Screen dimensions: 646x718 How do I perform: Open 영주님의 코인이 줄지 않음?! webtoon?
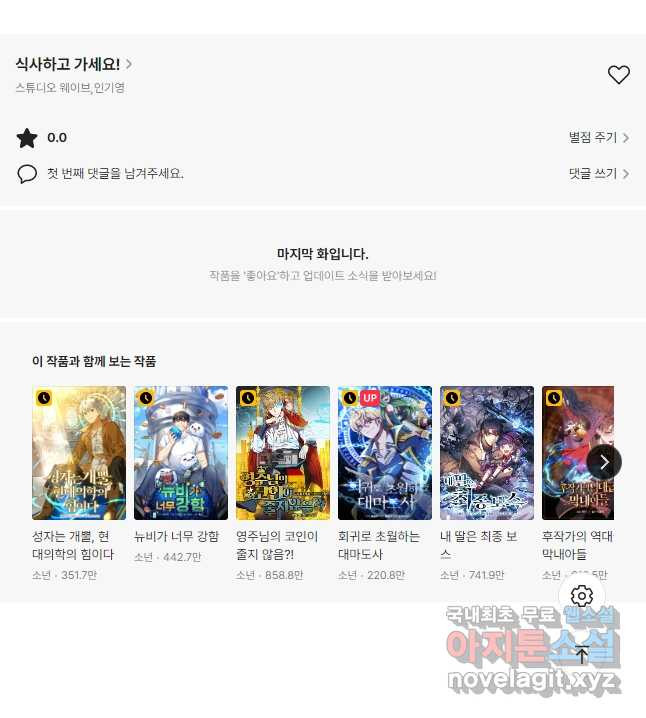coord(283,453)
